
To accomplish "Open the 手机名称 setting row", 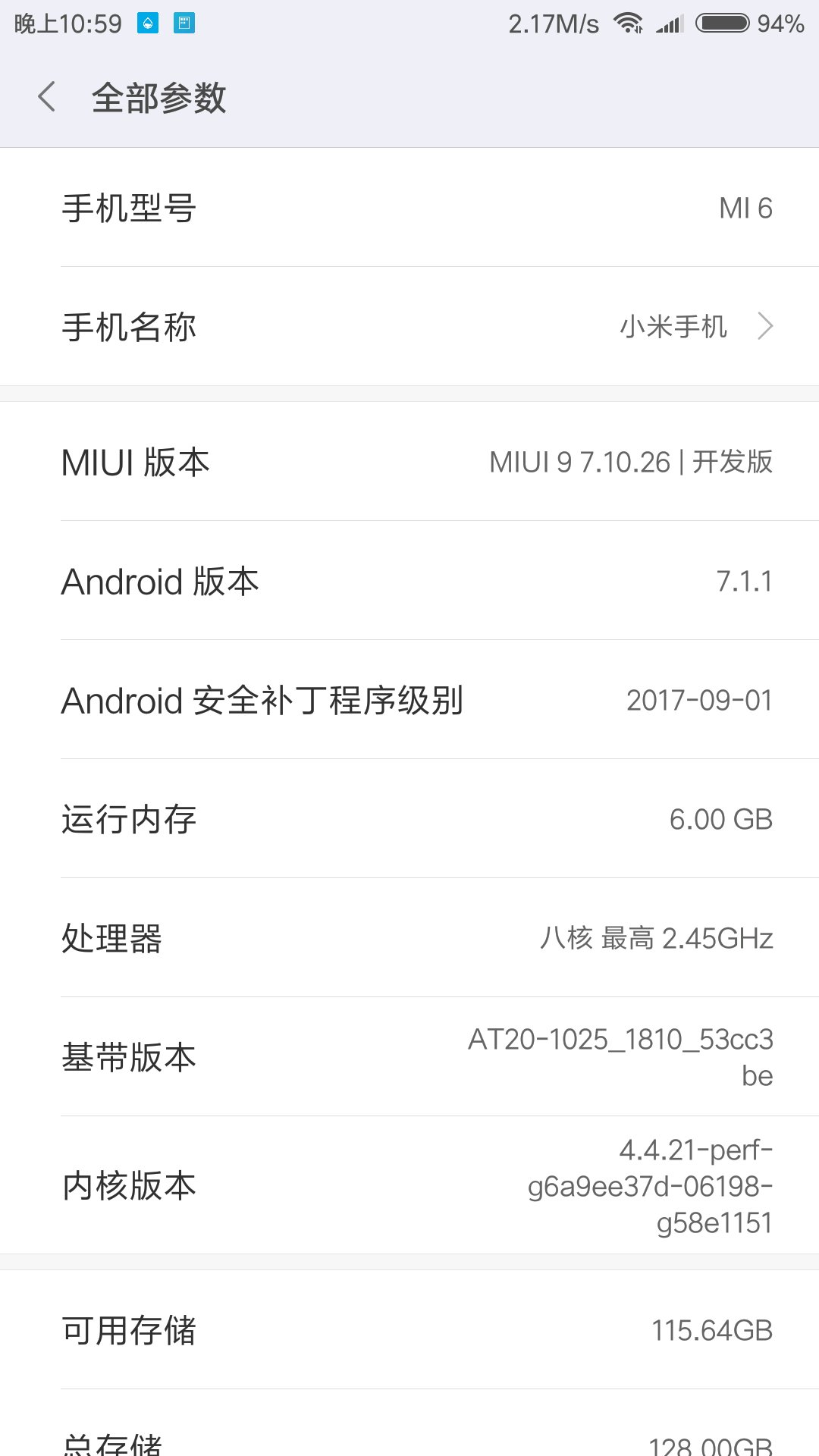I will point(409,327).
